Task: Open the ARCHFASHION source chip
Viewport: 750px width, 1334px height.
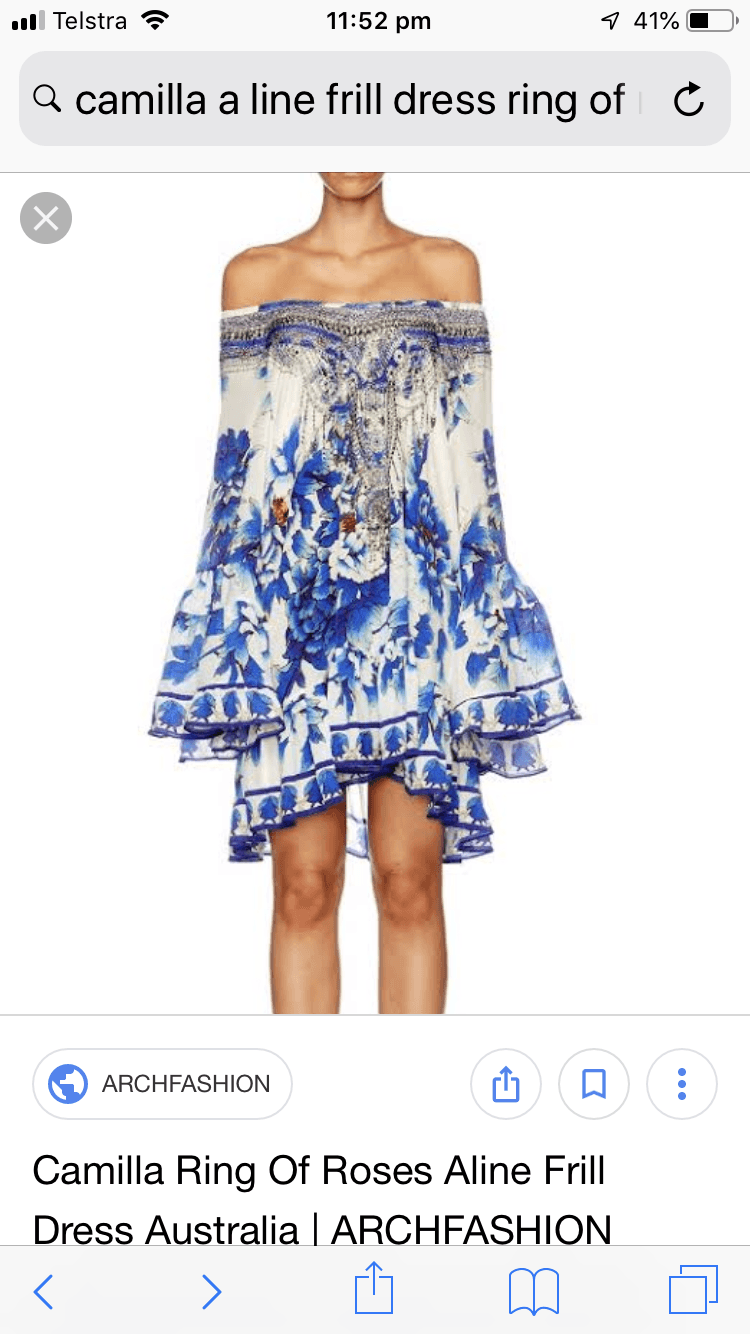Action: coord(162,1084)
